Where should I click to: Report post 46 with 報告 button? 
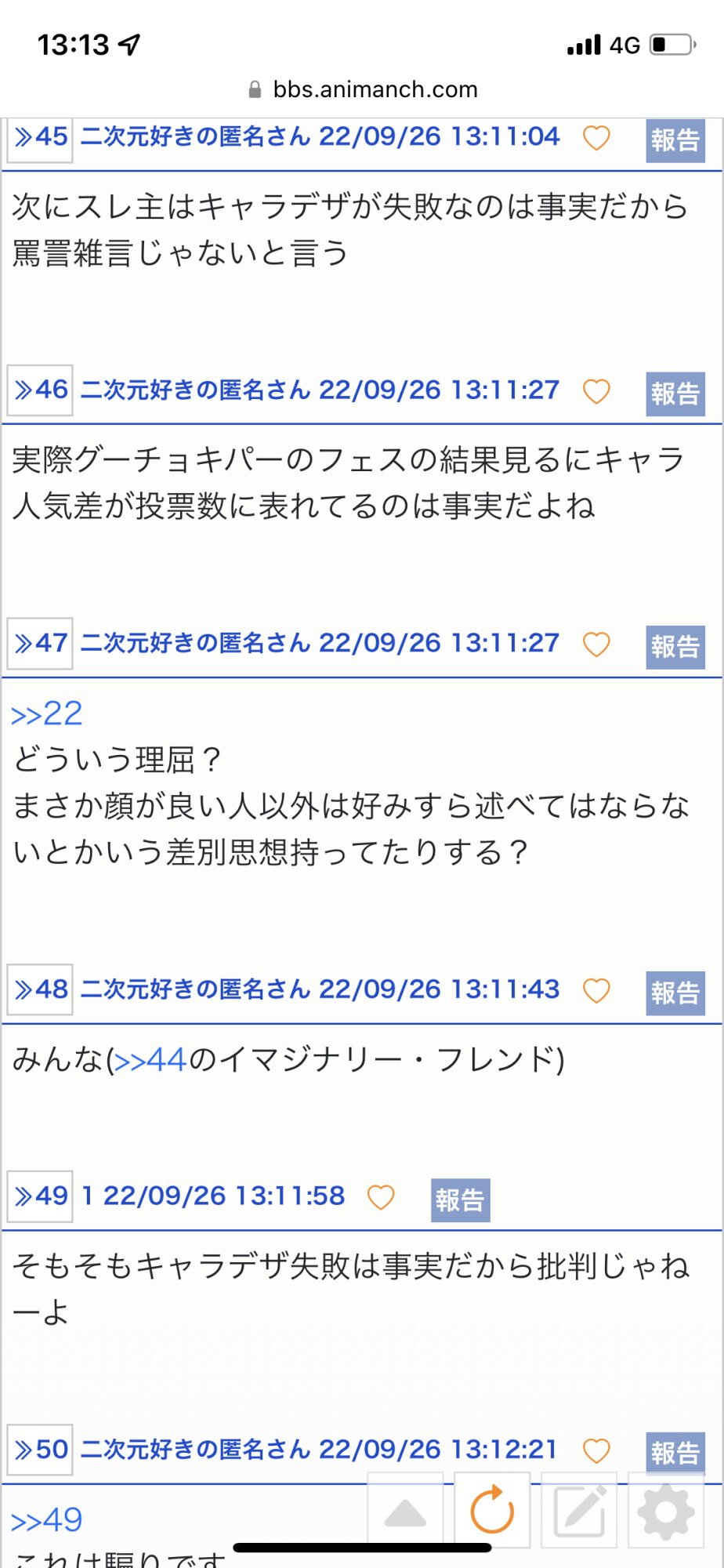tap(675, 394)
